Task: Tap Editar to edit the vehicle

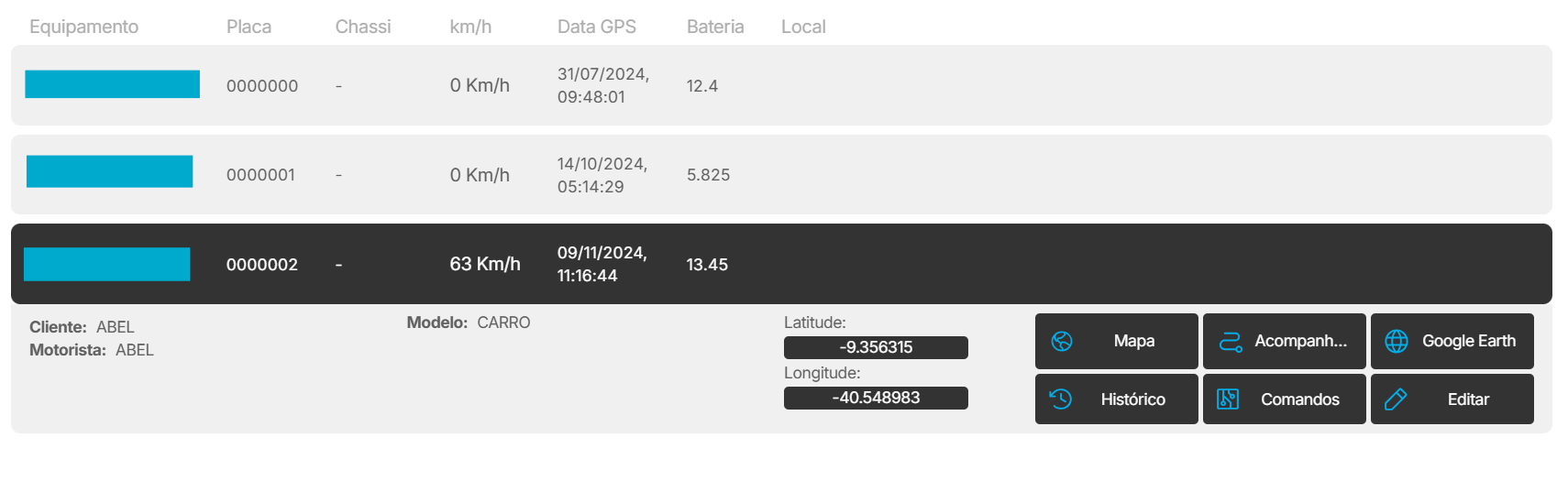Action: (1452, 399)
